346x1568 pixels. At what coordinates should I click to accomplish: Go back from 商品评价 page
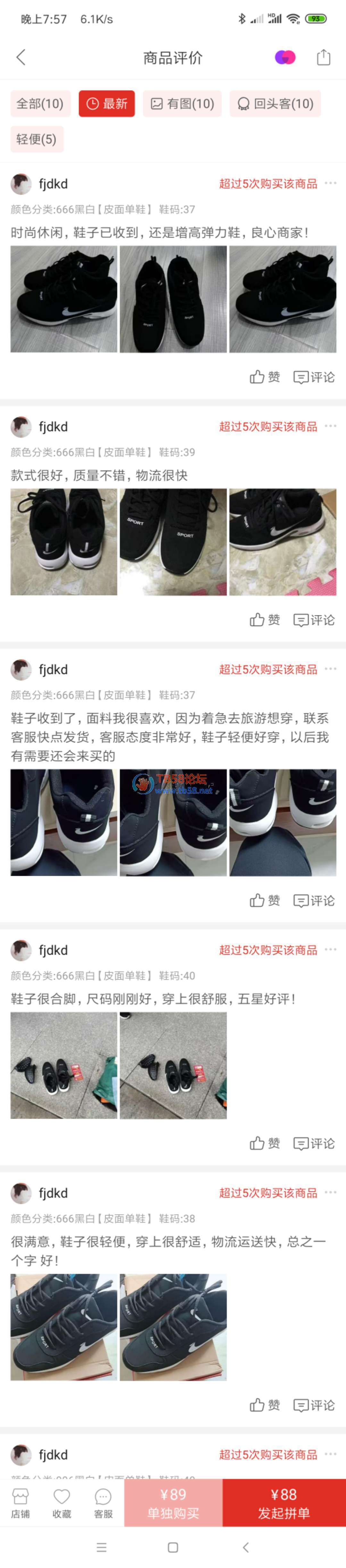(x=21, y=58)
